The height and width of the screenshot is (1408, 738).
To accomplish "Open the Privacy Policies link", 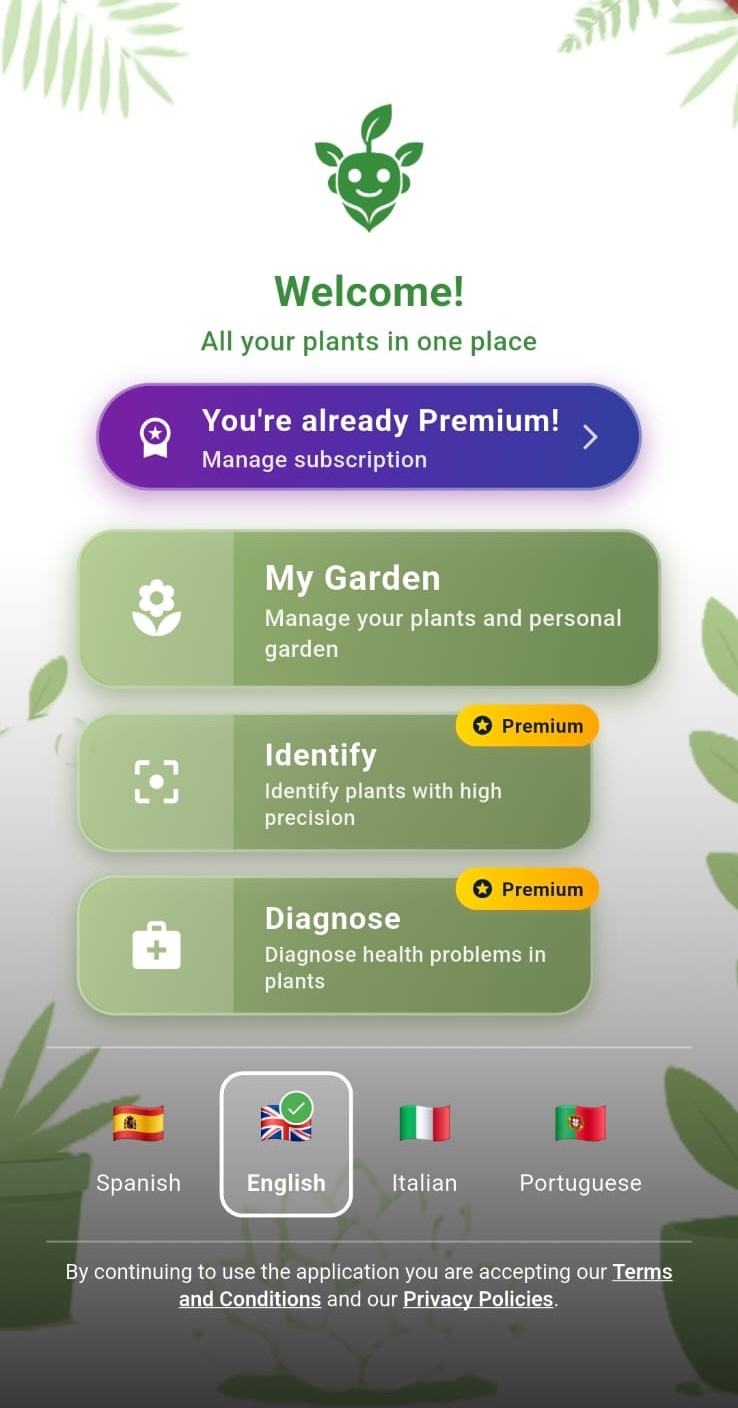I will coord(477,1299).
